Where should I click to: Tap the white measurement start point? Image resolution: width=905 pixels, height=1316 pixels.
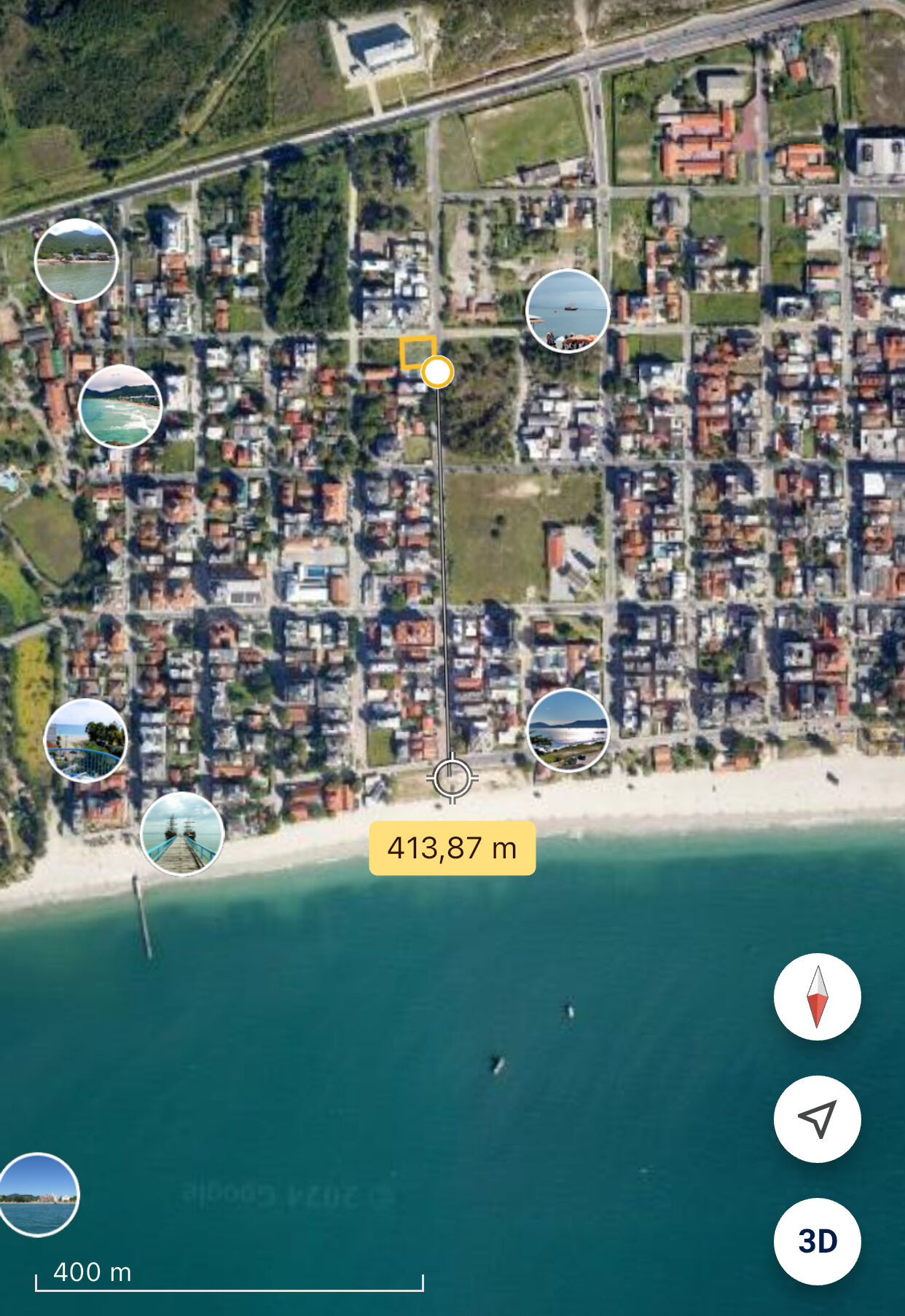pos(437,372)
